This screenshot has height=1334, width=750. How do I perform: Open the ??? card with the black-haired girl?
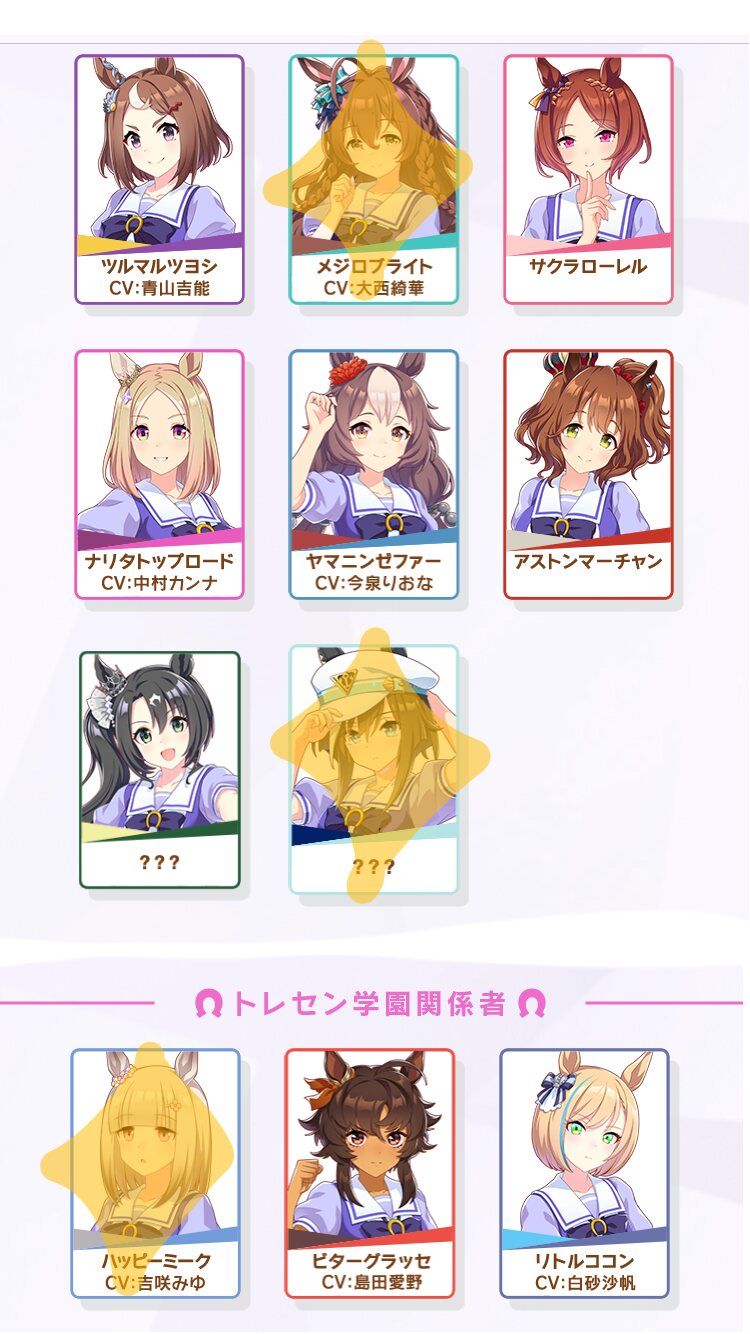160,770
